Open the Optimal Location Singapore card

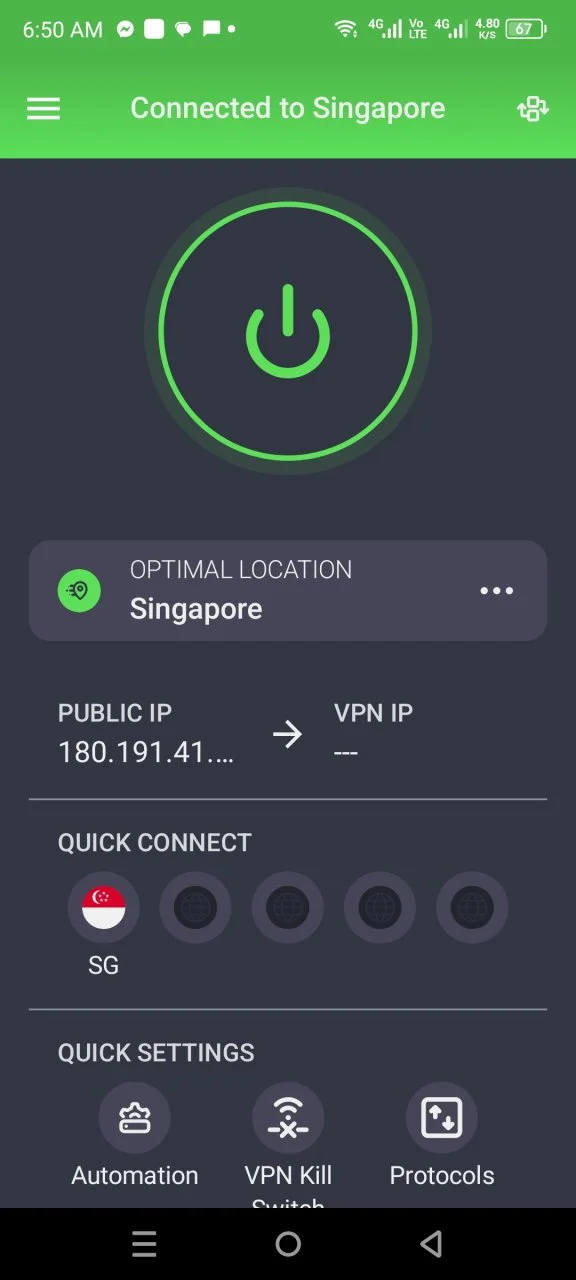(x=288, y=590)
